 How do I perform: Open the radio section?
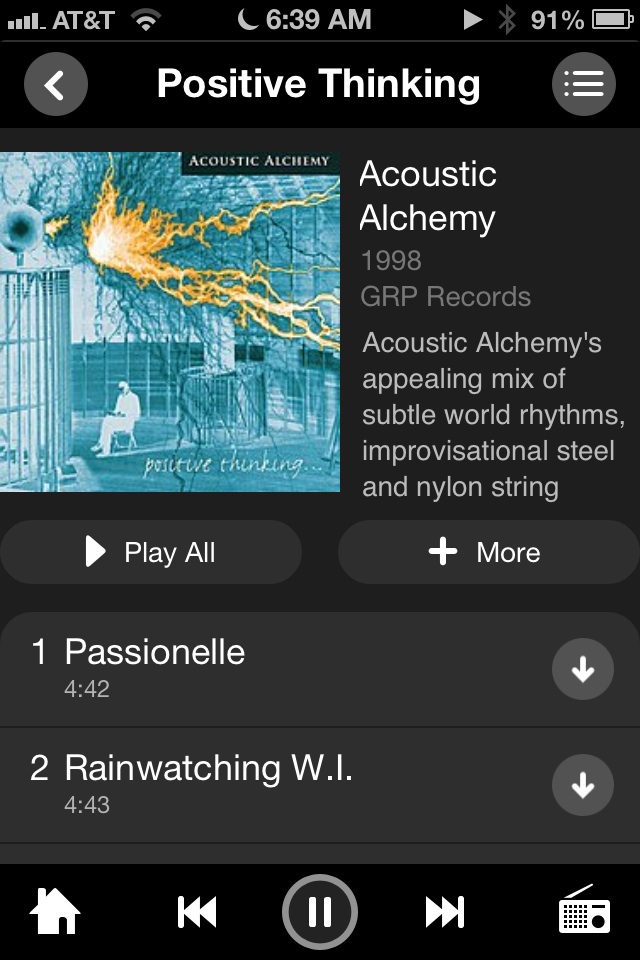pyautogui.click(x=584, y=910)
